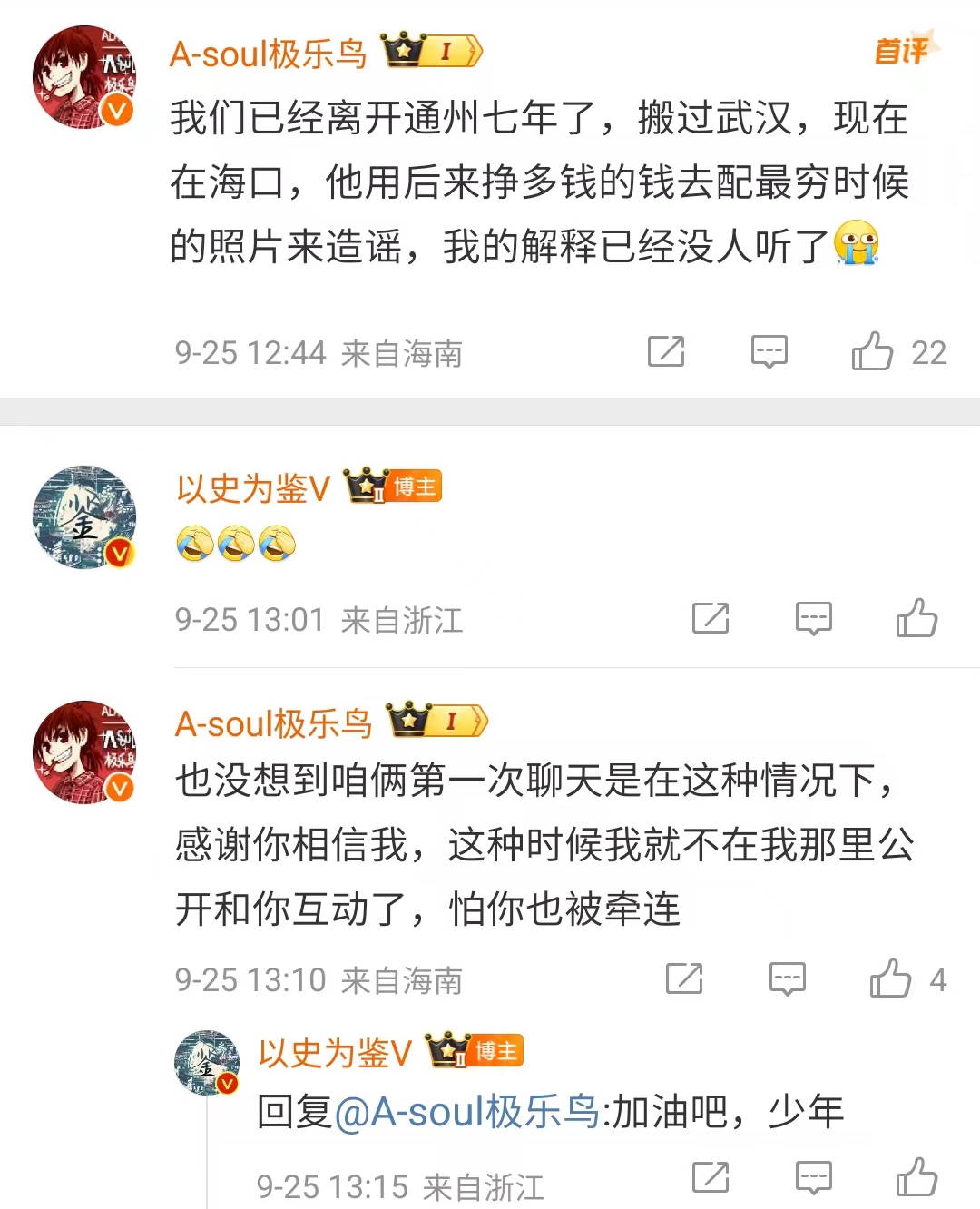Like the 9-25 12:44 comment with 22 likes

pyautogui.click(x=873, y=351)
